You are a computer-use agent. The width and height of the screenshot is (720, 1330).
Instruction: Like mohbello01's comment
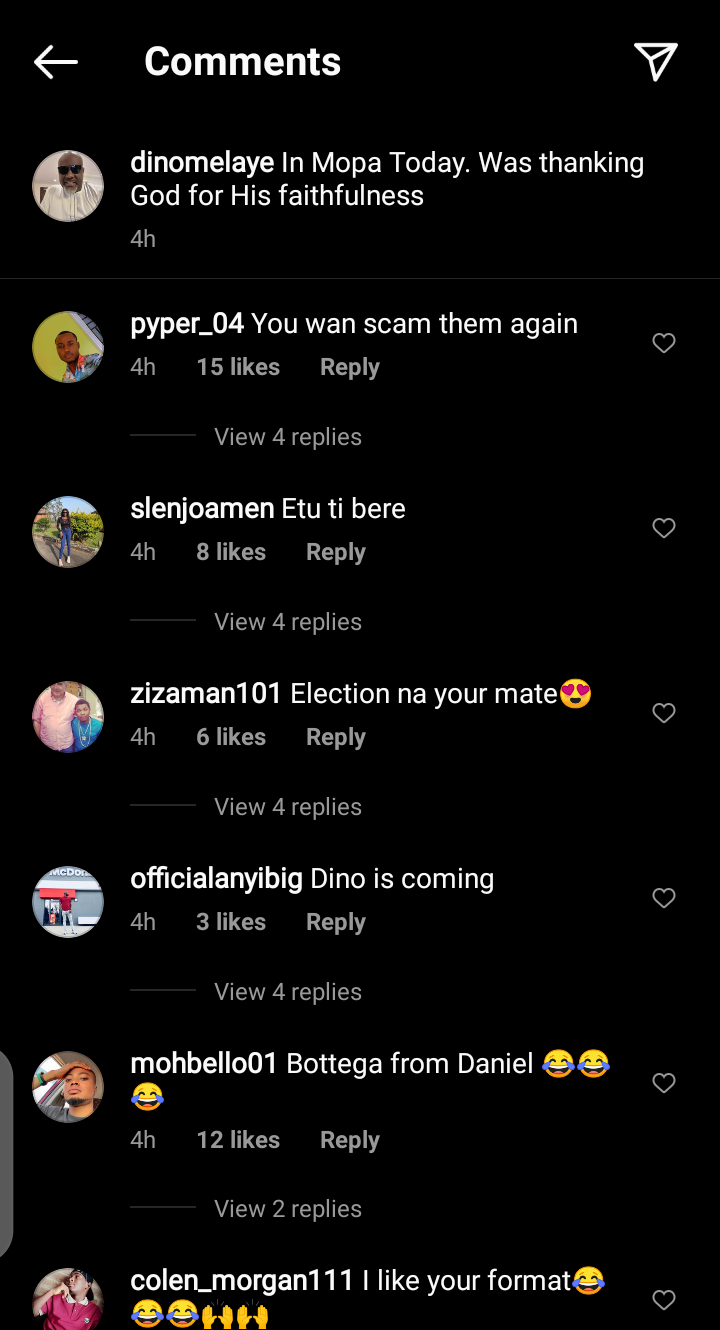coord(664,1083)
